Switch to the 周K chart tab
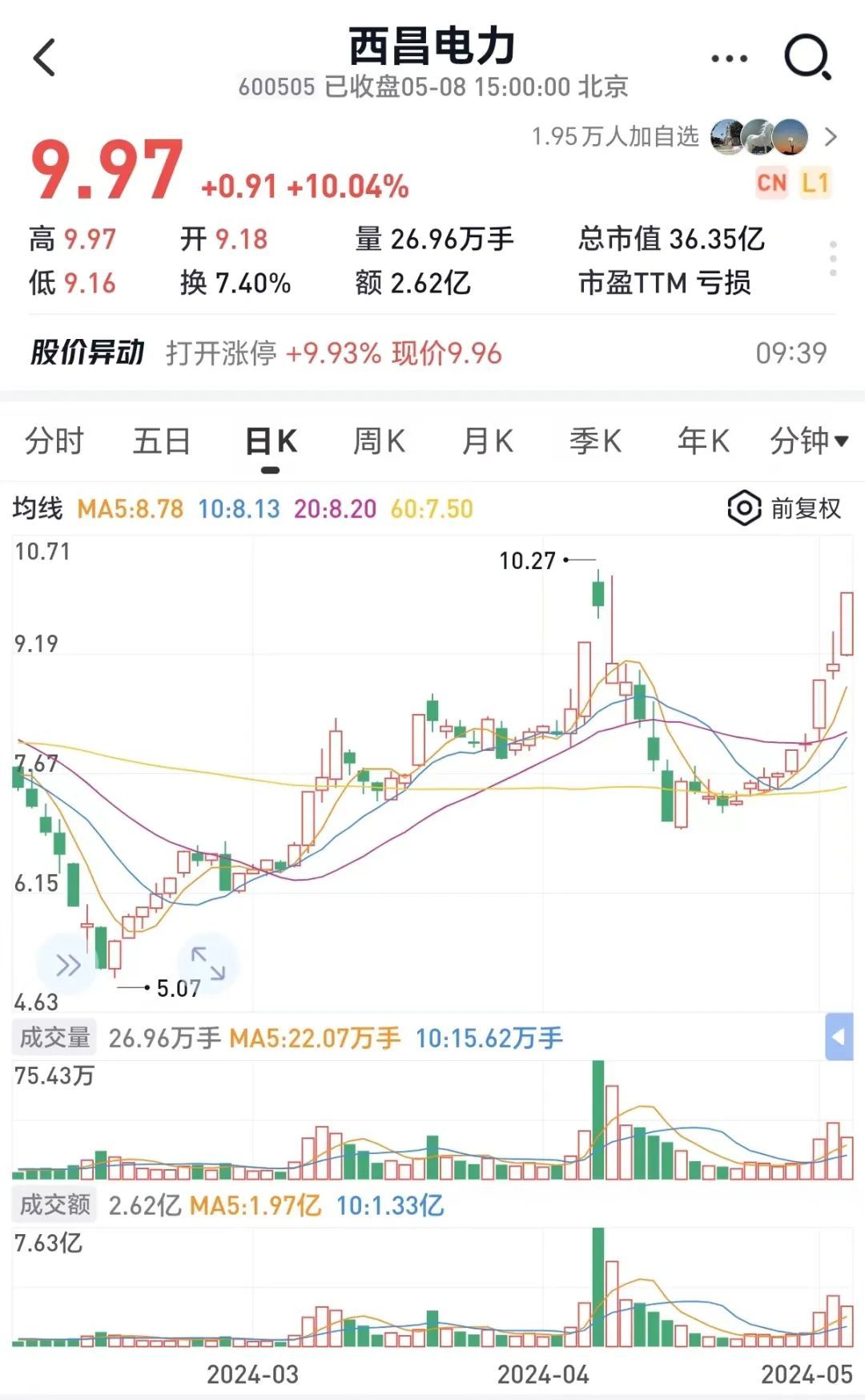Screen dimensions: 865x1400 (x=379, y=441)
